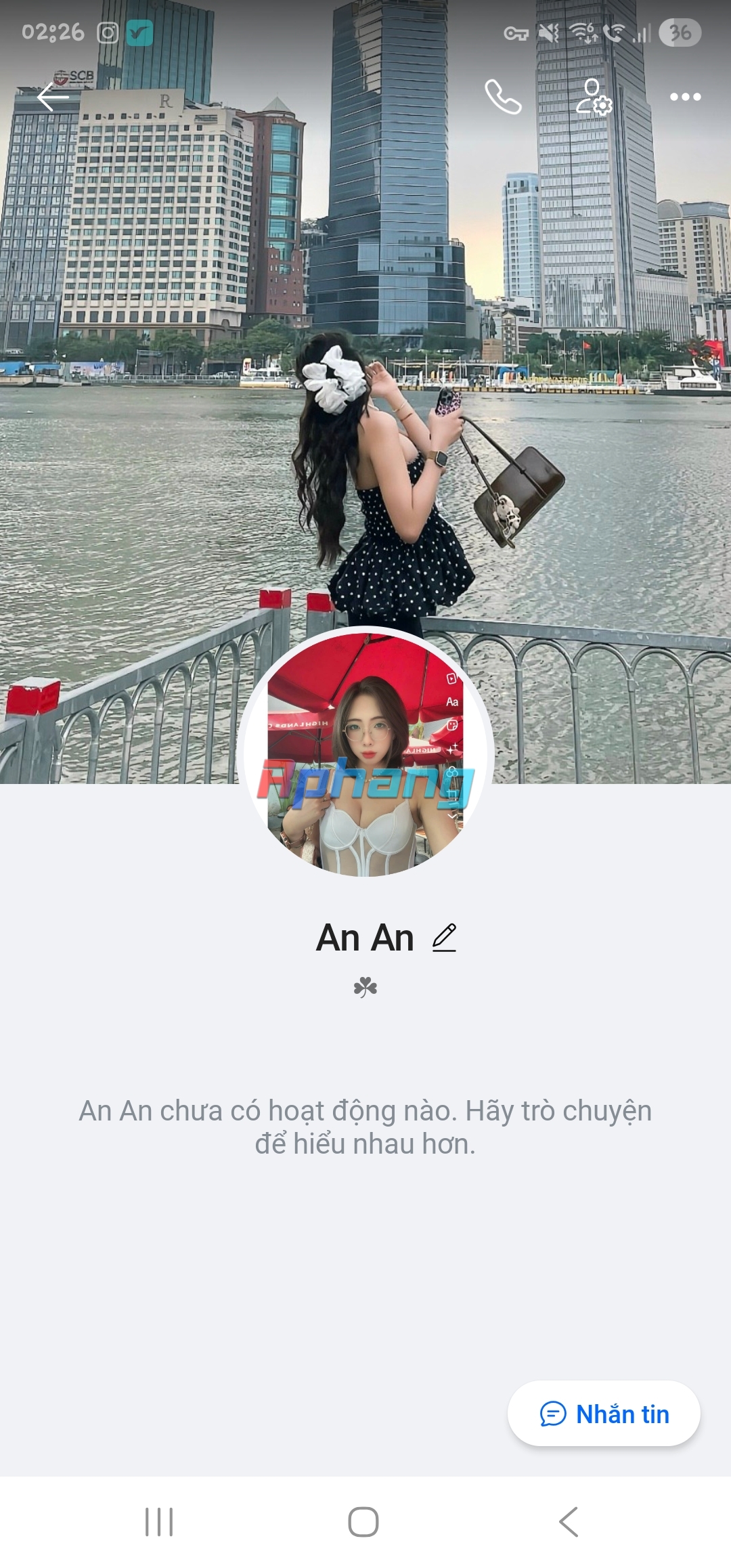
Task: Edit An An's nickname with pencil icon
Action: (445, 938)
